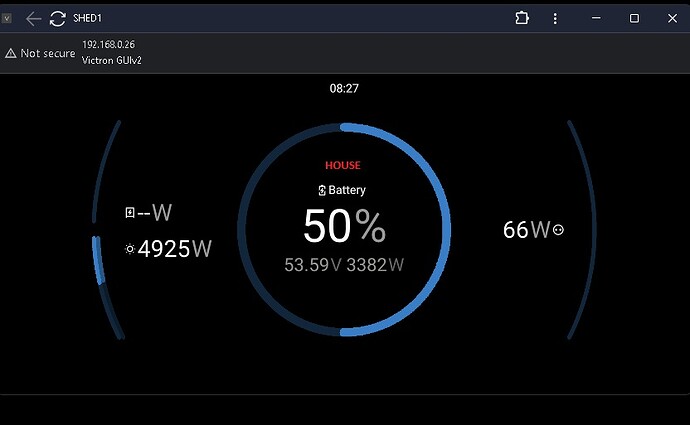
Task: Open the extensions puzzle icon
Action: point(521,18)
